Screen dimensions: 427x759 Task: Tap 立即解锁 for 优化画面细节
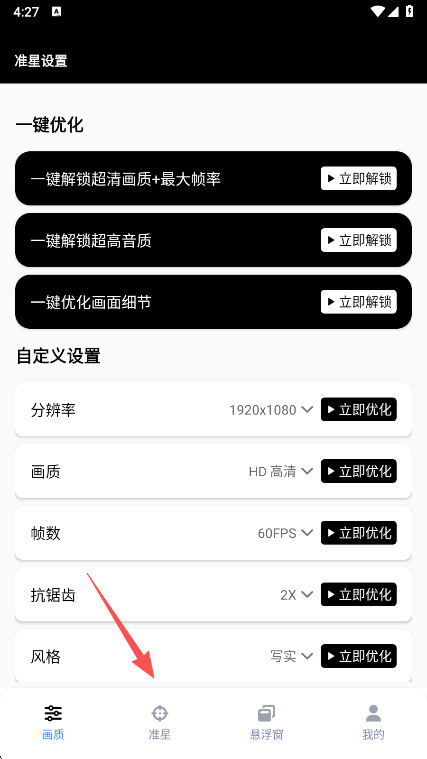(359, 302)
